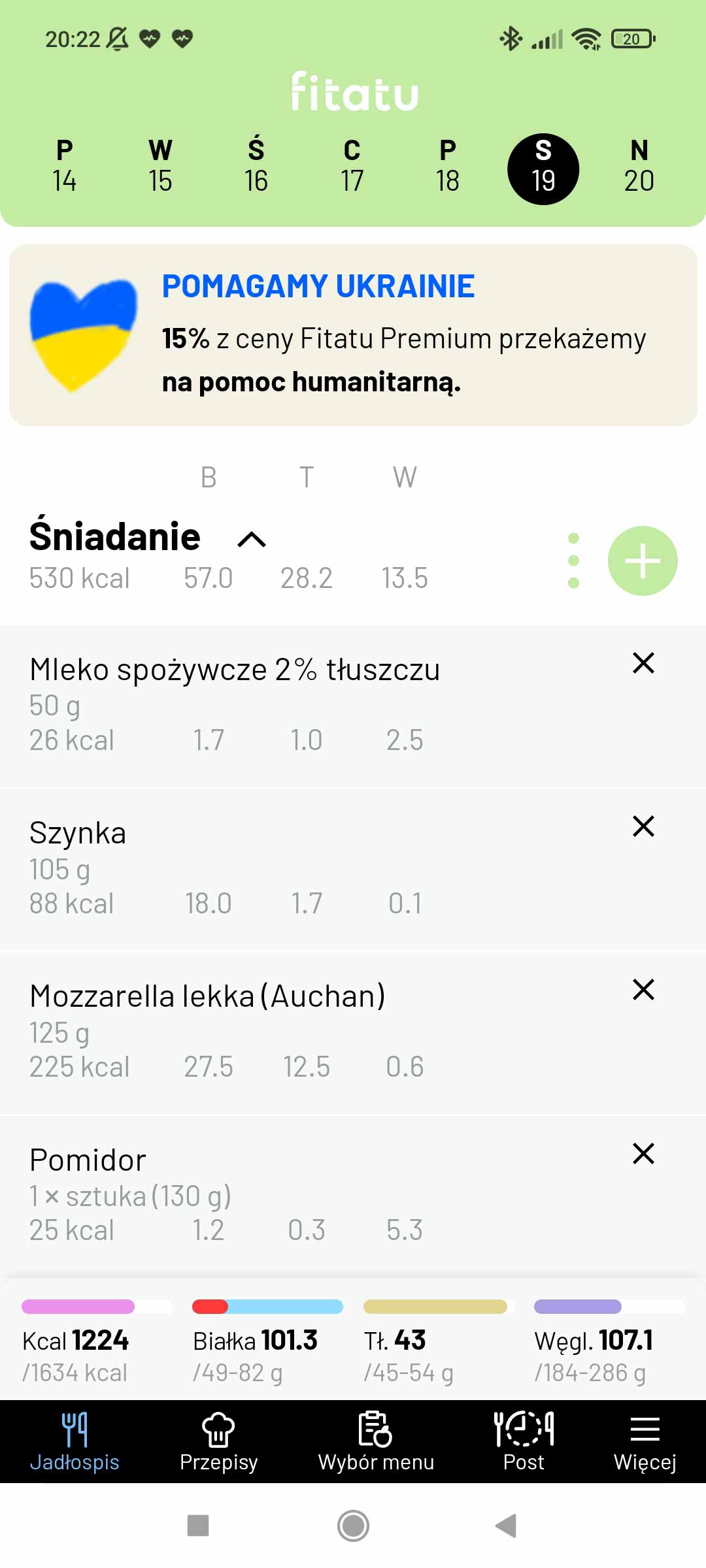
Task: Delete the Szynka entry
Action: point(643,826)
